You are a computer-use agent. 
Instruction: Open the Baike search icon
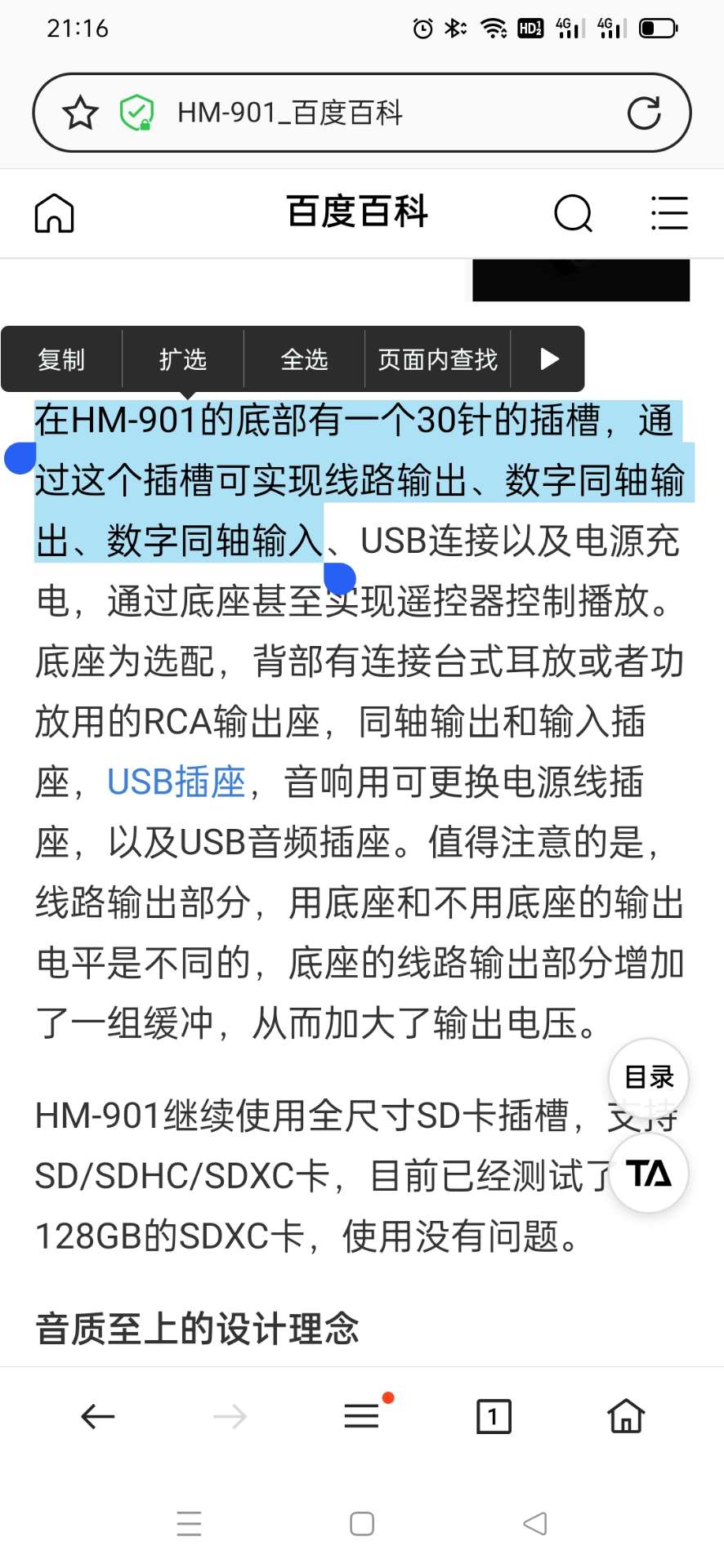573,213
